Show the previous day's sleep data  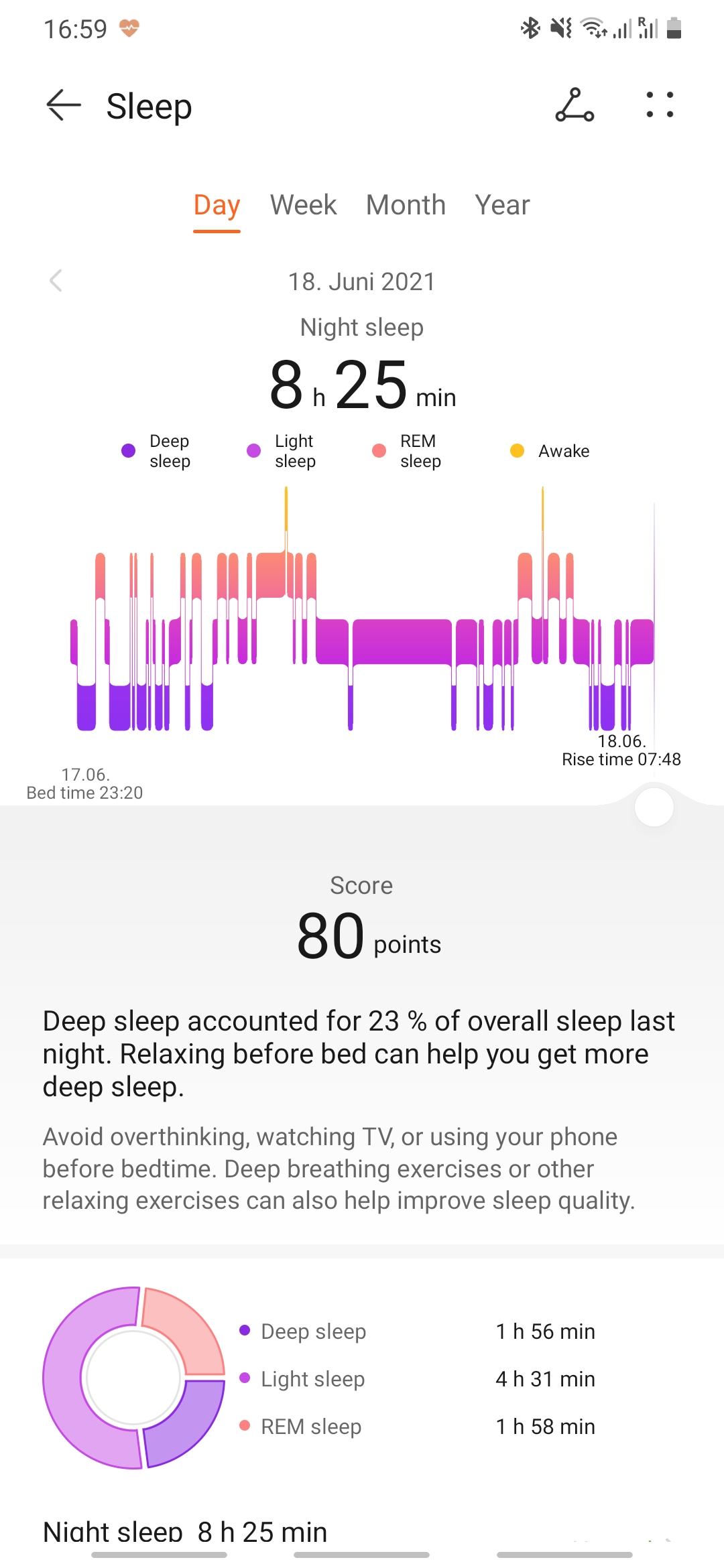tap(56, 281)
